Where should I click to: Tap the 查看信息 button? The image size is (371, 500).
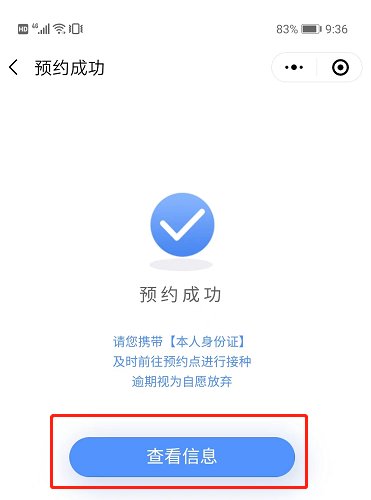182,456
